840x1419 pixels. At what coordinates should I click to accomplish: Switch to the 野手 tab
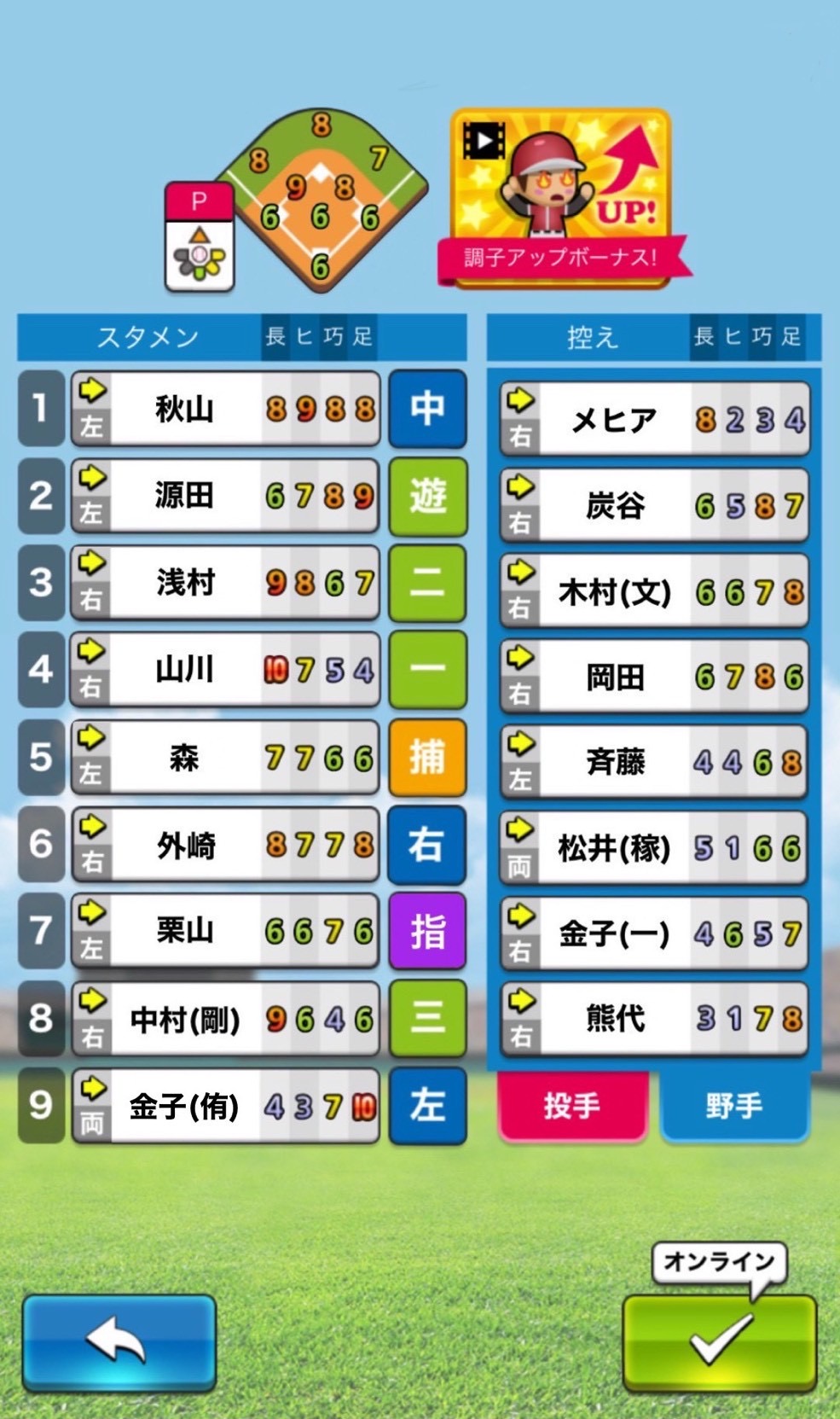[x=733, y=1106]
